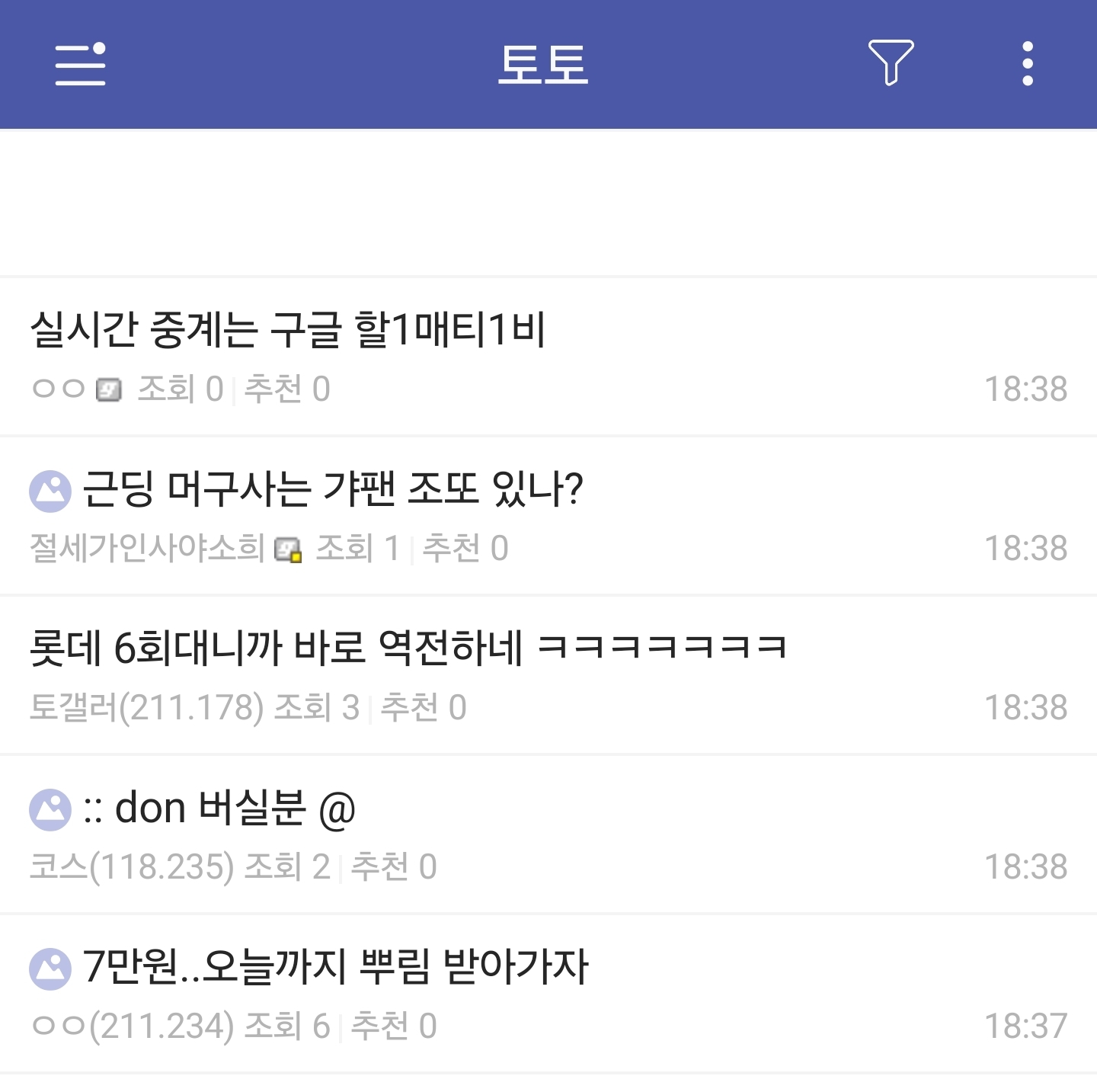Open post ':: don 버실분 @'

(x=219, y=808)
